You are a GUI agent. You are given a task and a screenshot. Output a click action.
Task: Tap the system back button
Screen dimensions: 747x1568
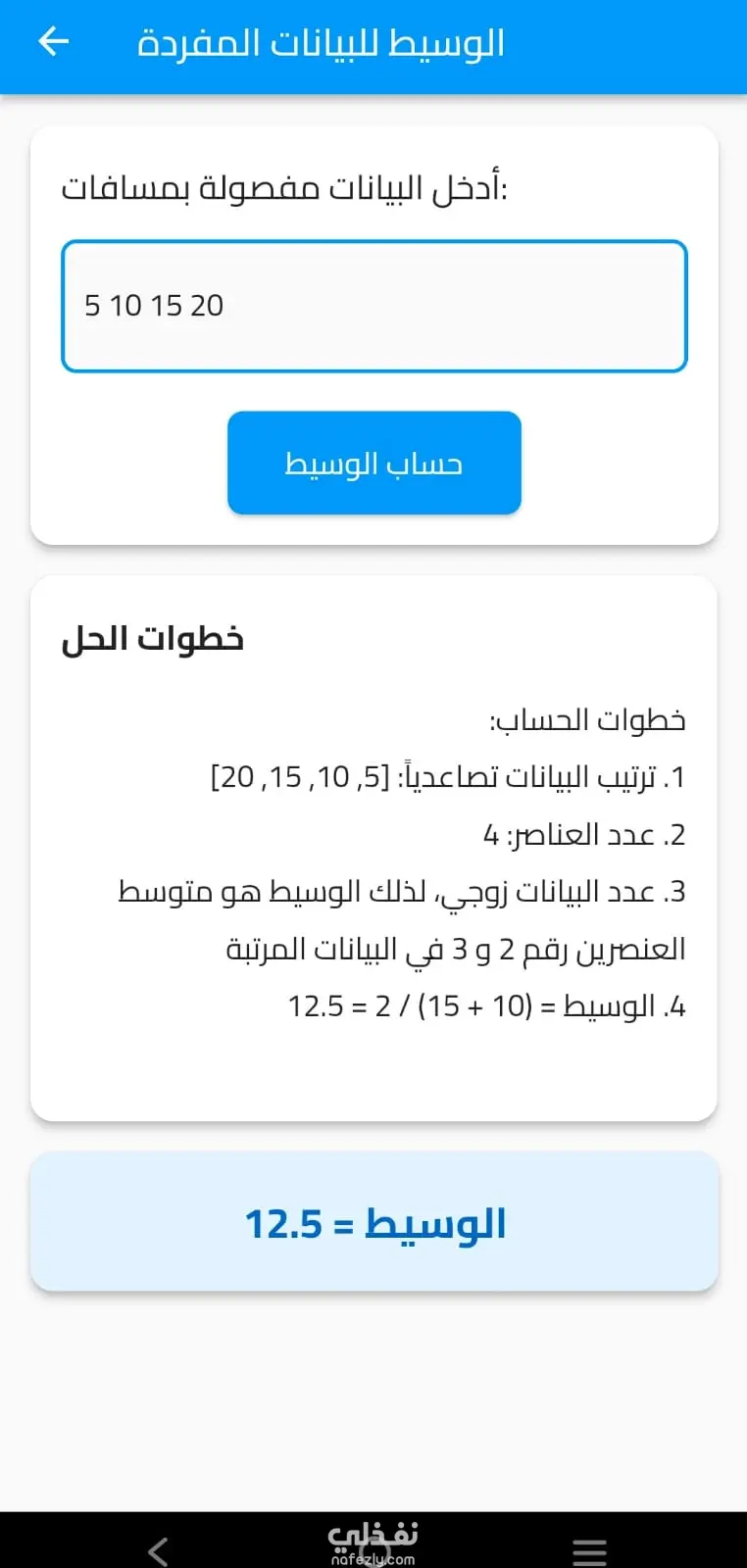tap(158, 1550)
